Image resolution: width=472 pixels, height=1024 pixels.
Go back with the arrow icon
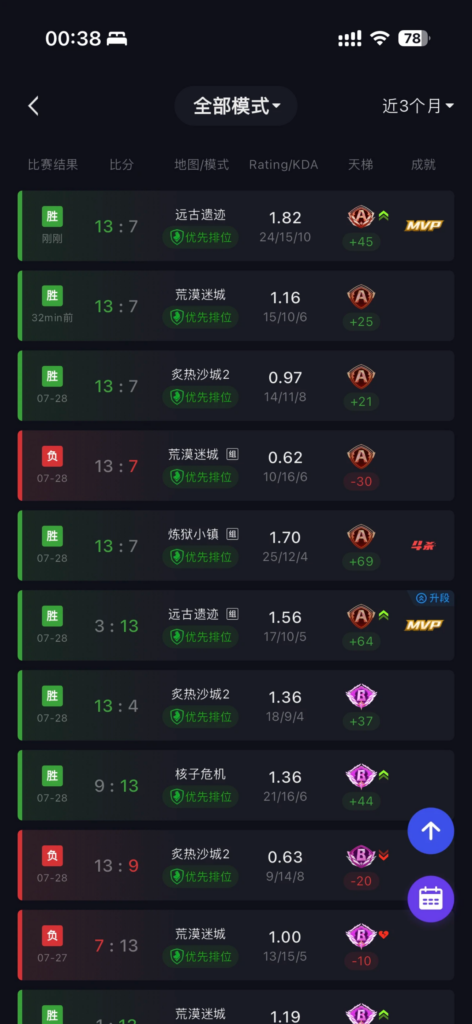[x=34, y=106]
